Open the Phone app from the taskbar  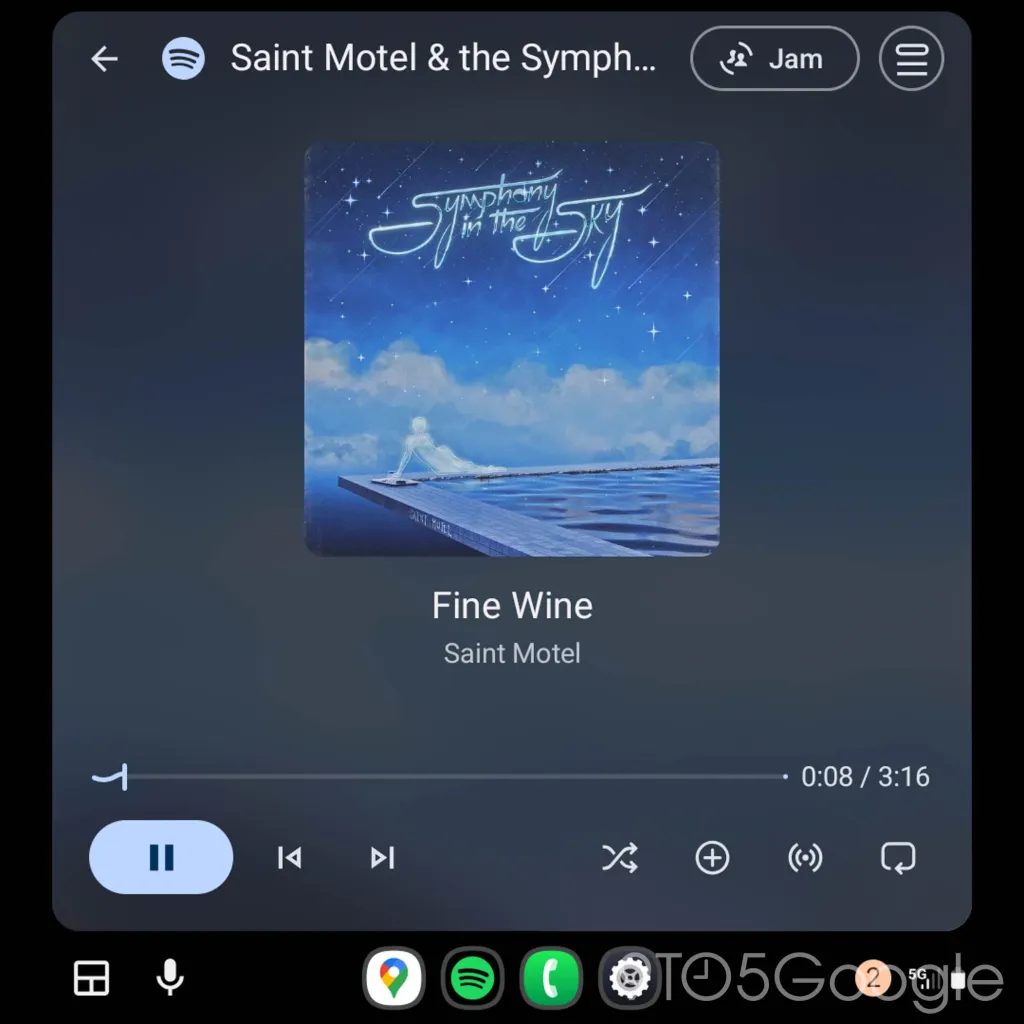click(551, 978)
